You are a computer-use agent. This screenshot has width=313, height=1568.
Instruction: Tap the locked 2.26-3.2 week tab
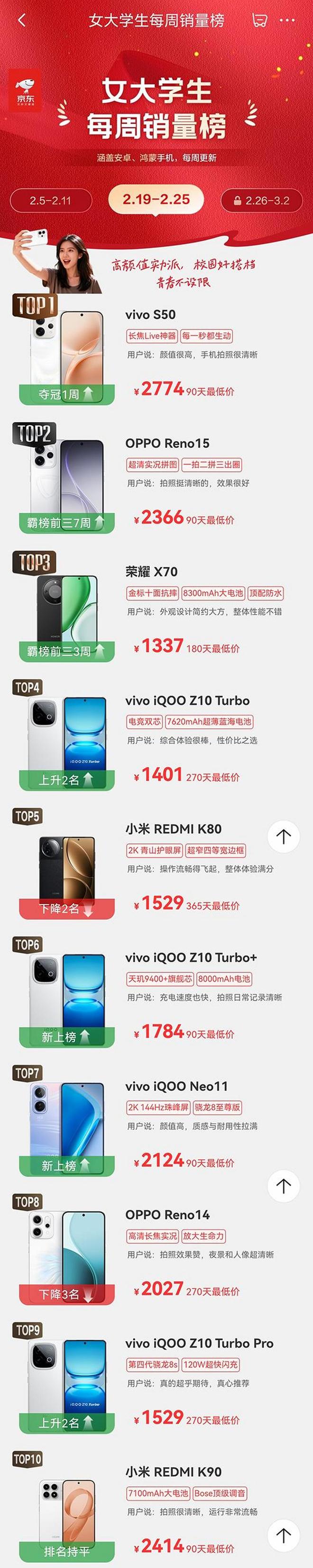pyautogui.click(x=261, y=200)
